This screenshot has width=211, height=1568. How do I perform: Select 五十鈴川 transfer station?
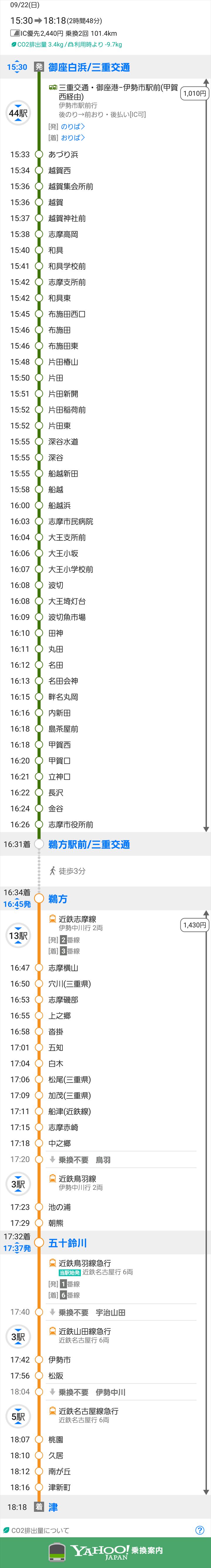68,1242
